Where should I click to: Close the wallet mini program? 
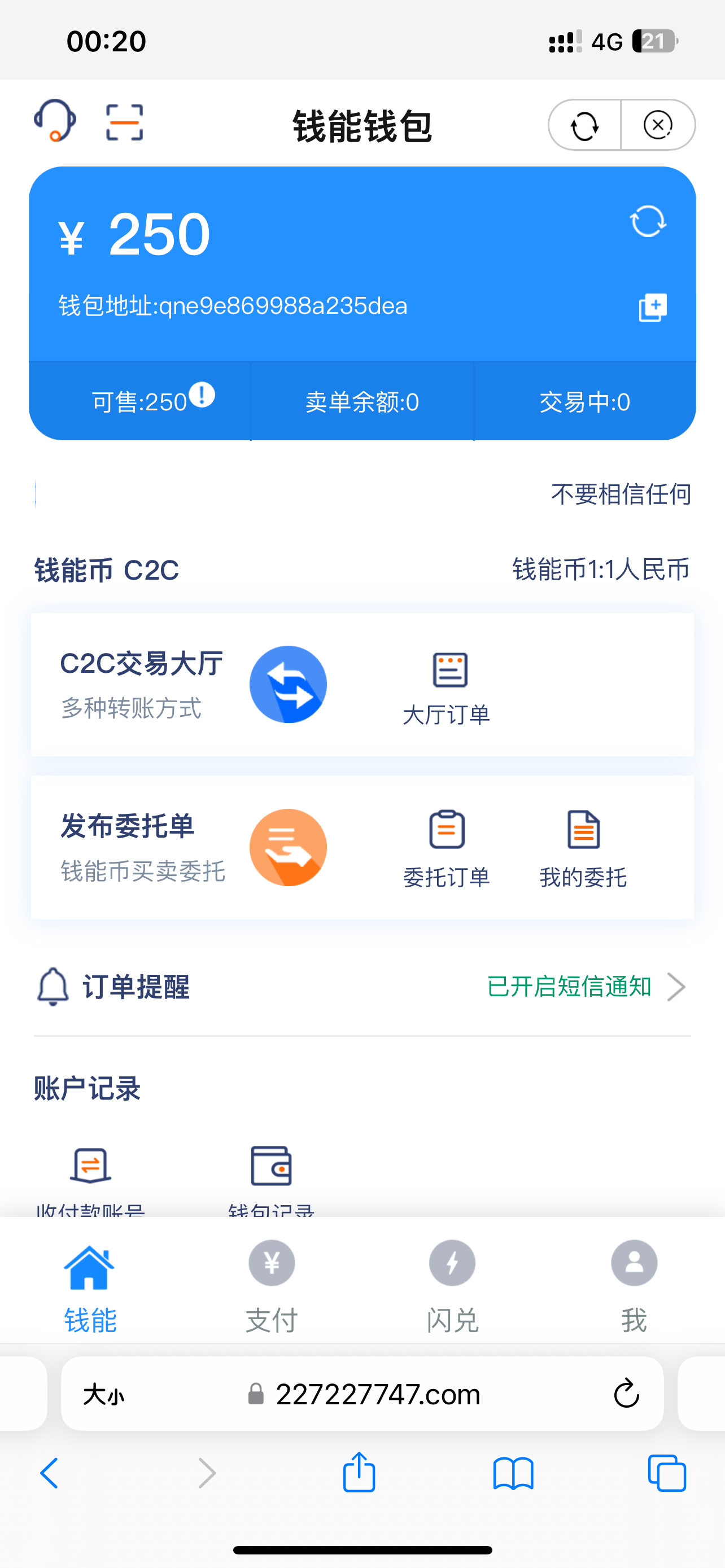[x=657, y=125]
